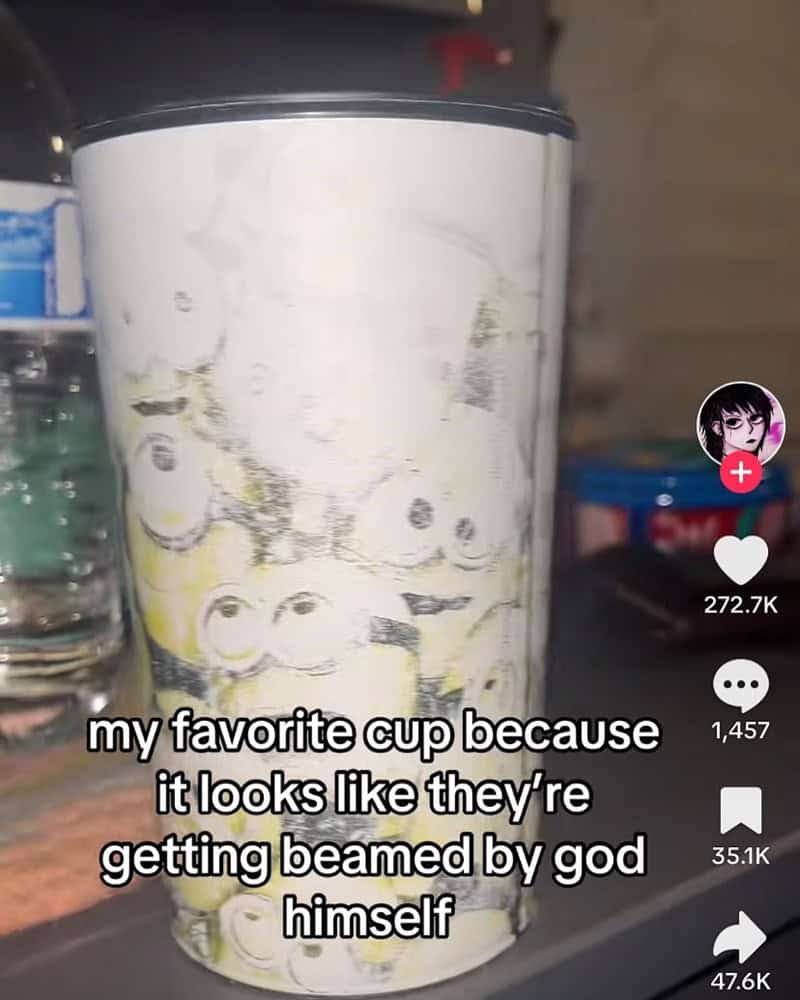
Task: Save this video to bookmarks
Action: coord(741,811)
